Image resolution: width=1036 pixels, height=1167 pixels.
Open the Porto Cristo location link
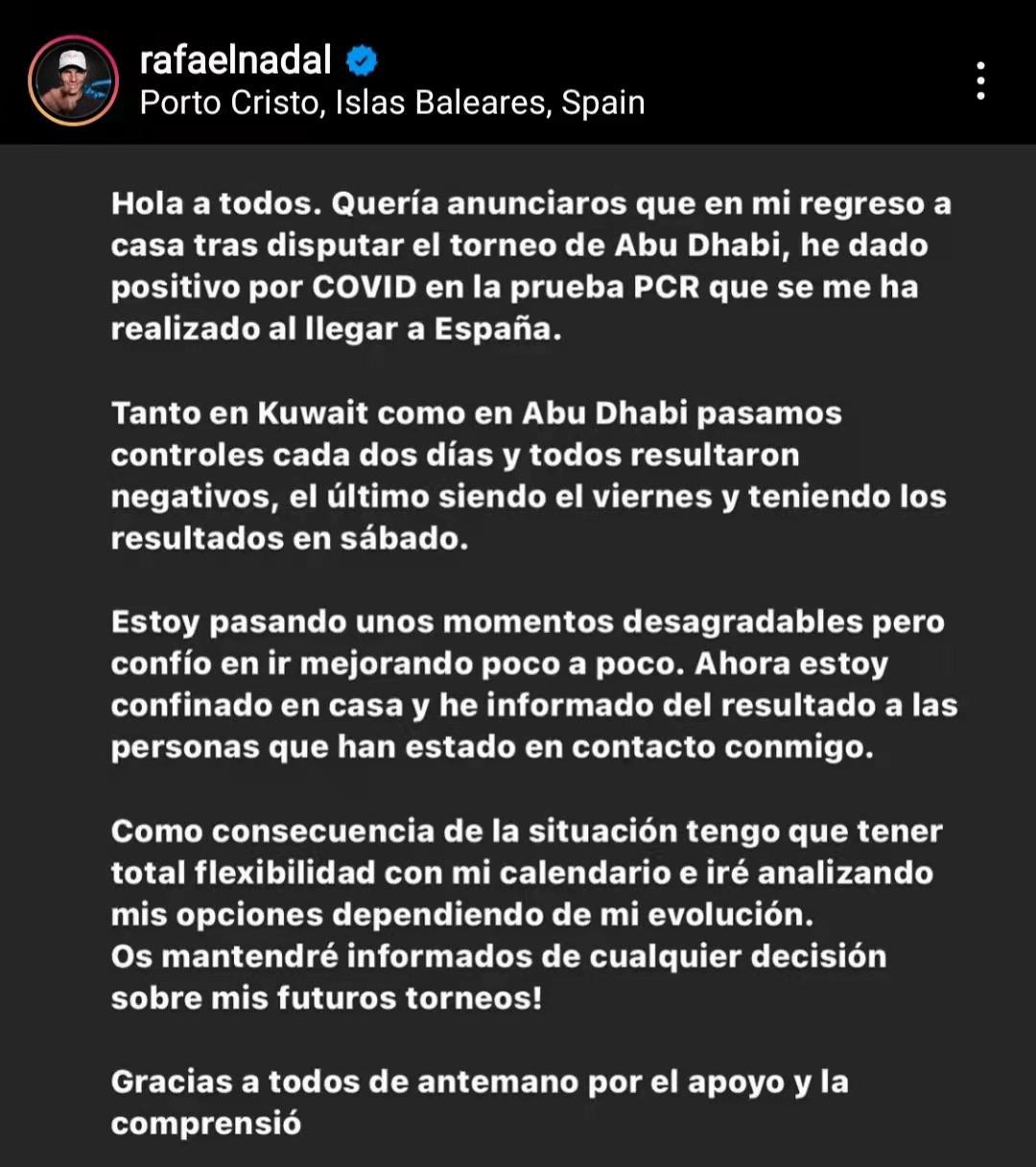tap(391, 103)
